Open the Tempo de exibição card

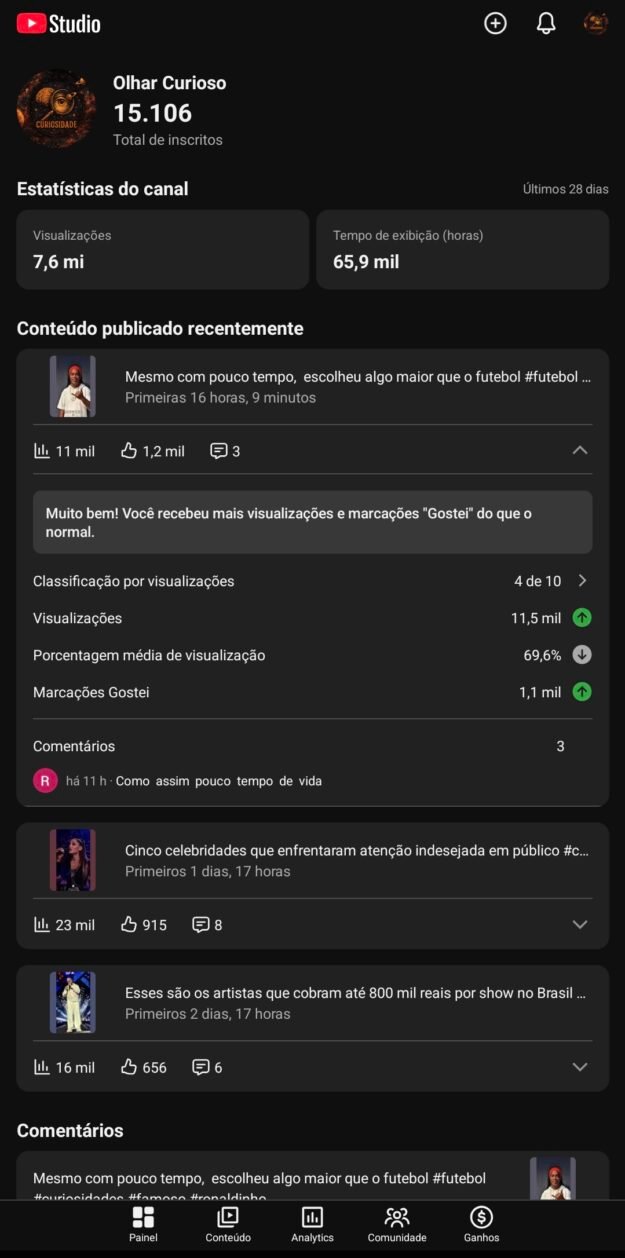click(x=462, y=249)
